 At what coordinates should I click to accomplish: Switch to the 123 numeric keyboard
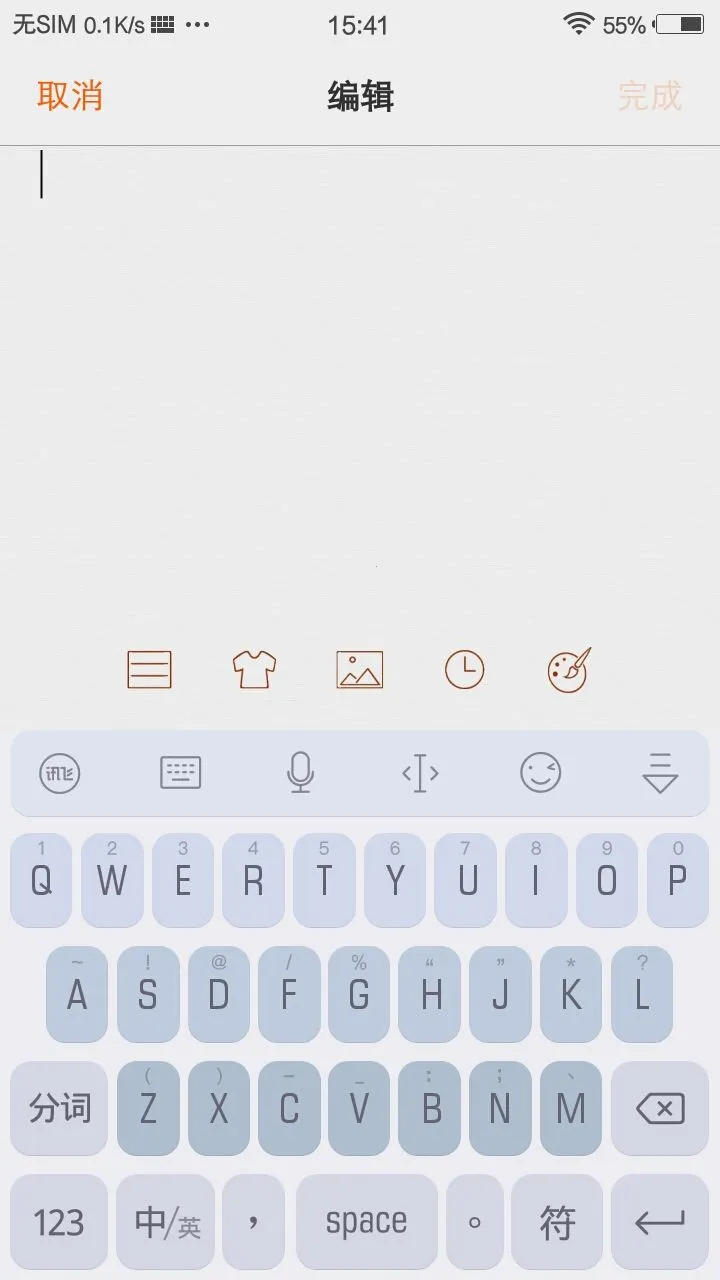(59, 1222)
